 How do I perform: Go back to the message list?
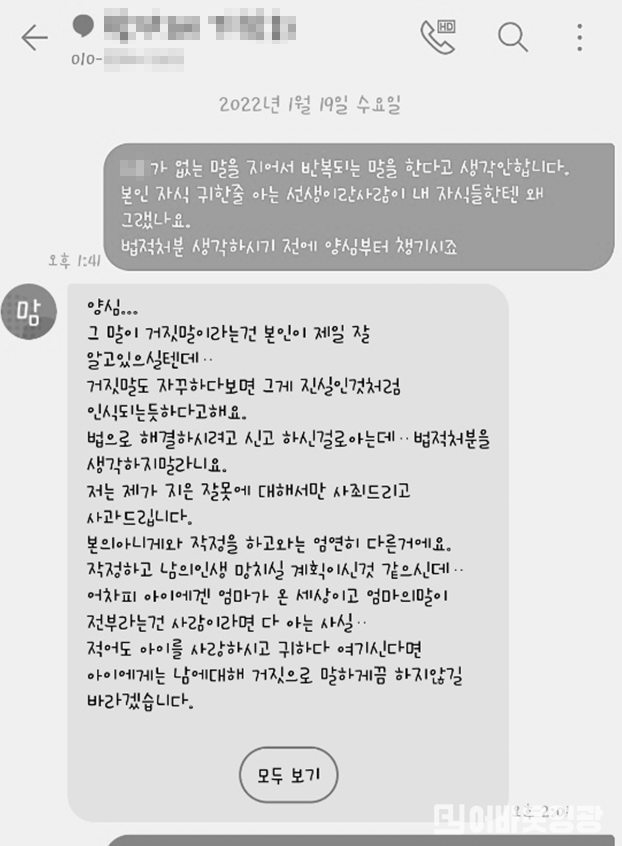(x=34, y=38)
